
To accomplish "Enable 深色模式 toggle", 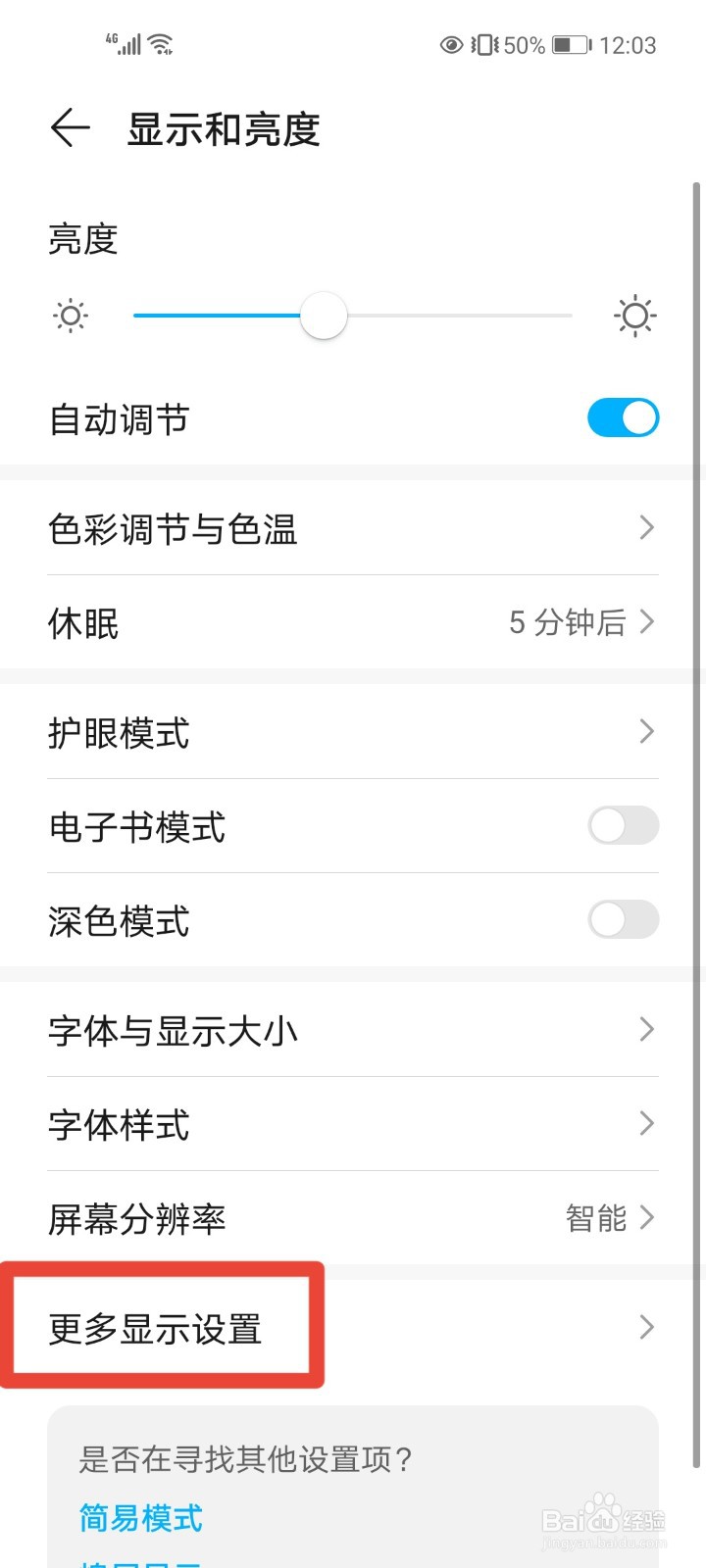I will pos(624,920).
